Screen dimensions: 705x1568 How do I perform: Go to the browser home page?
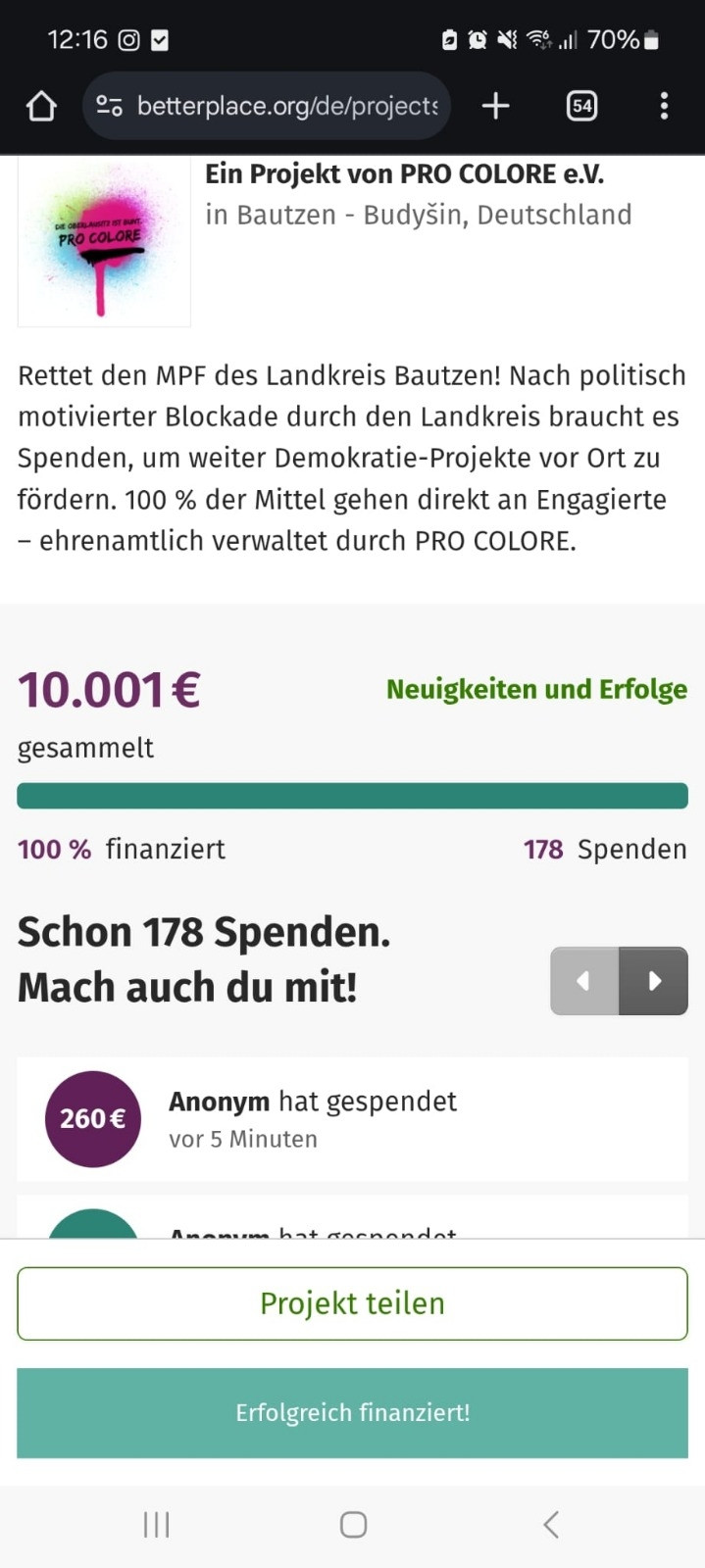[x=41, y=106]
